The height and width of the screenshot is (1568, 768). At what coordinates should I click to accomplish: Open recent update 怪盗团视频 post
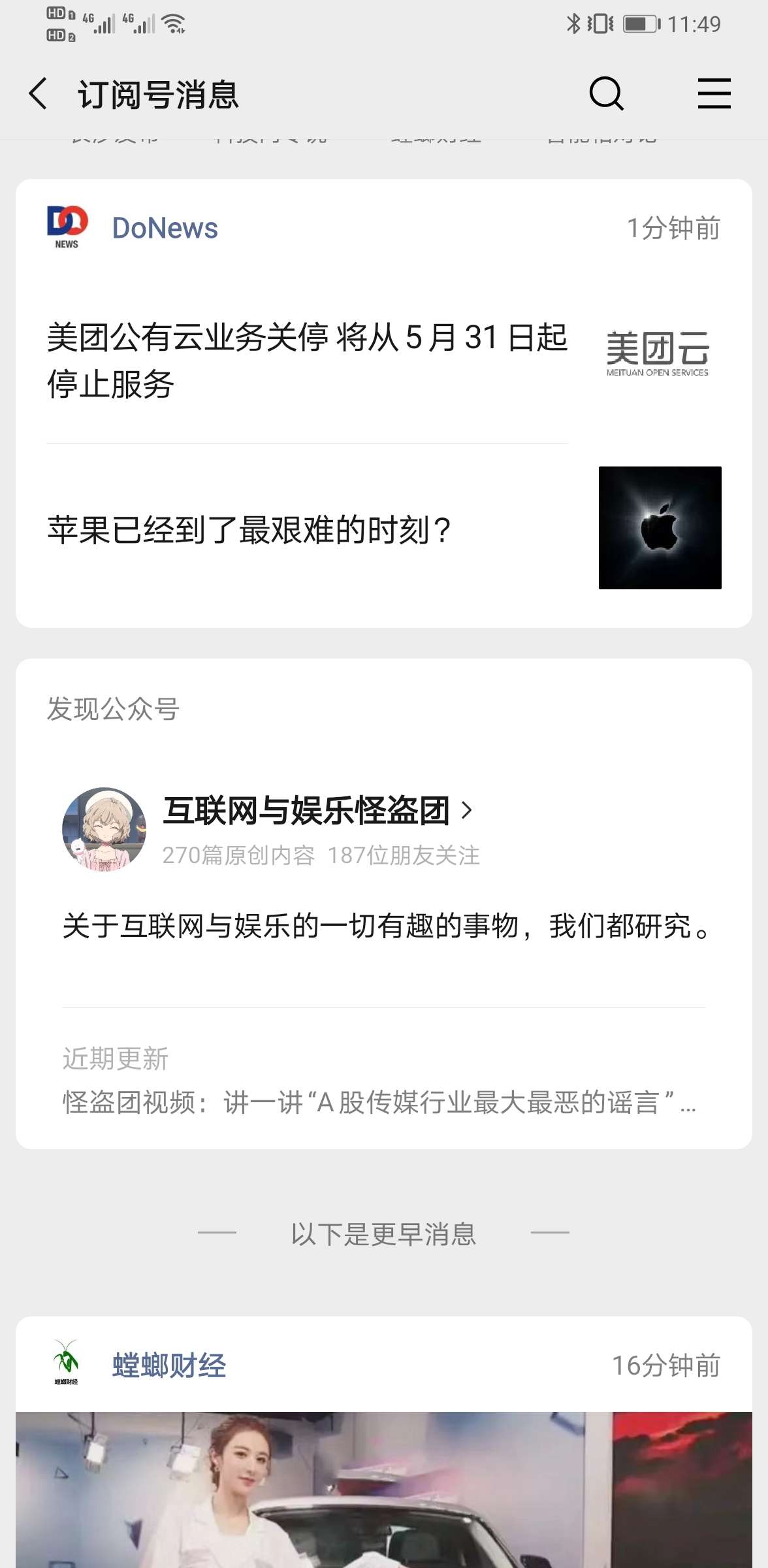click(379, 1102)
